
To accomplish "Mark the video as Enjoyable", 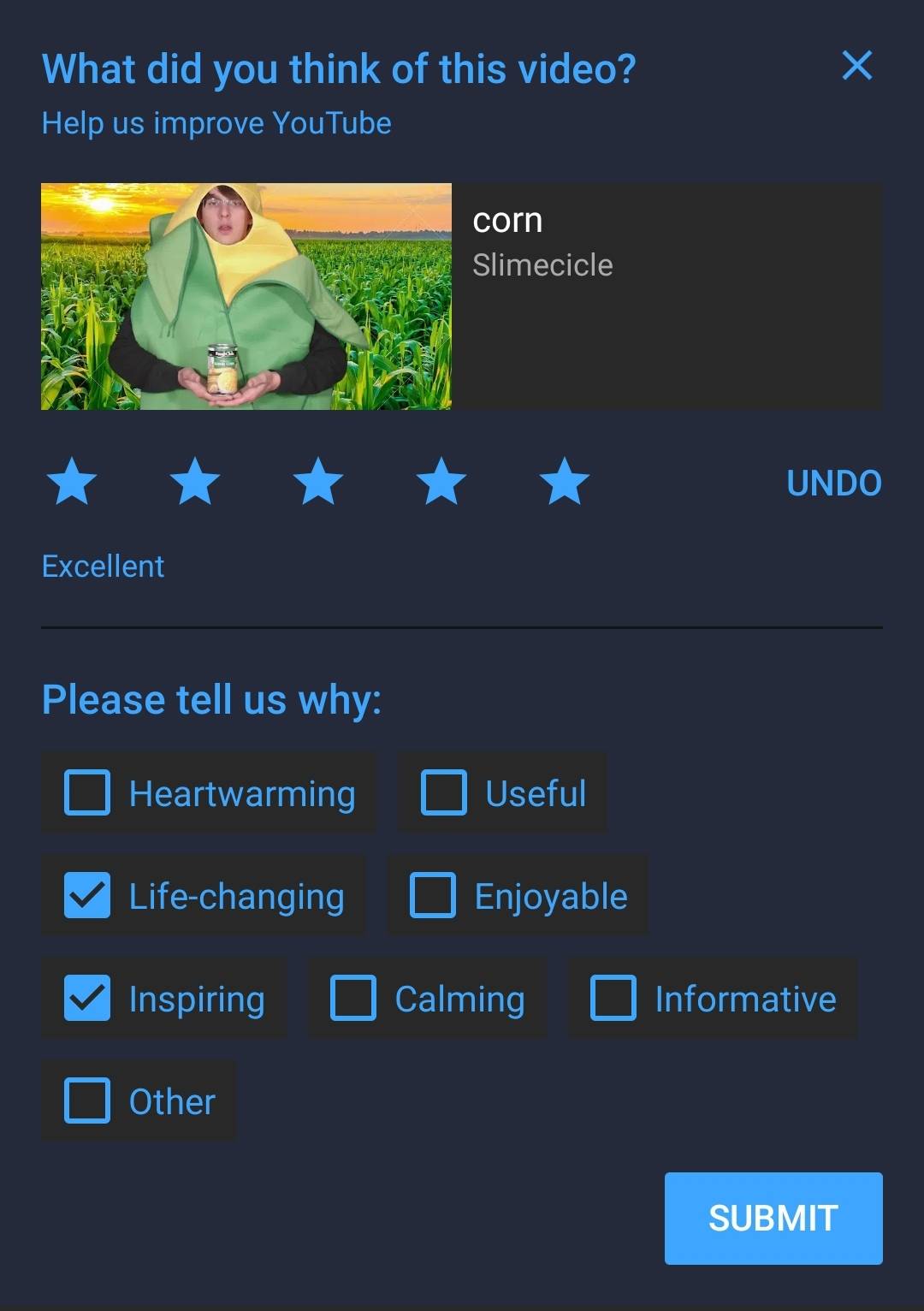I will click(433, 895).
